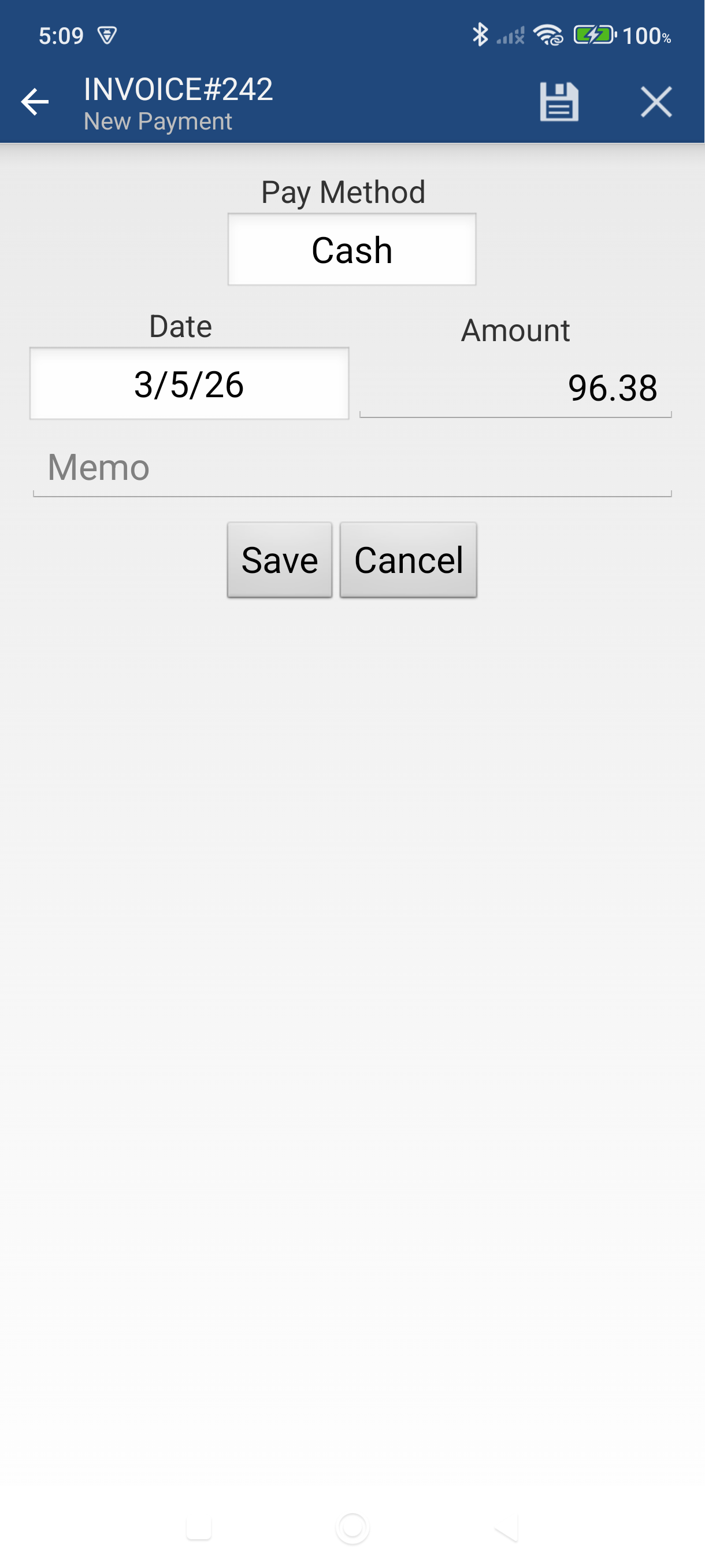
Task: Open the payment date picker showing 3/5/26
Action: coord(188,382)
